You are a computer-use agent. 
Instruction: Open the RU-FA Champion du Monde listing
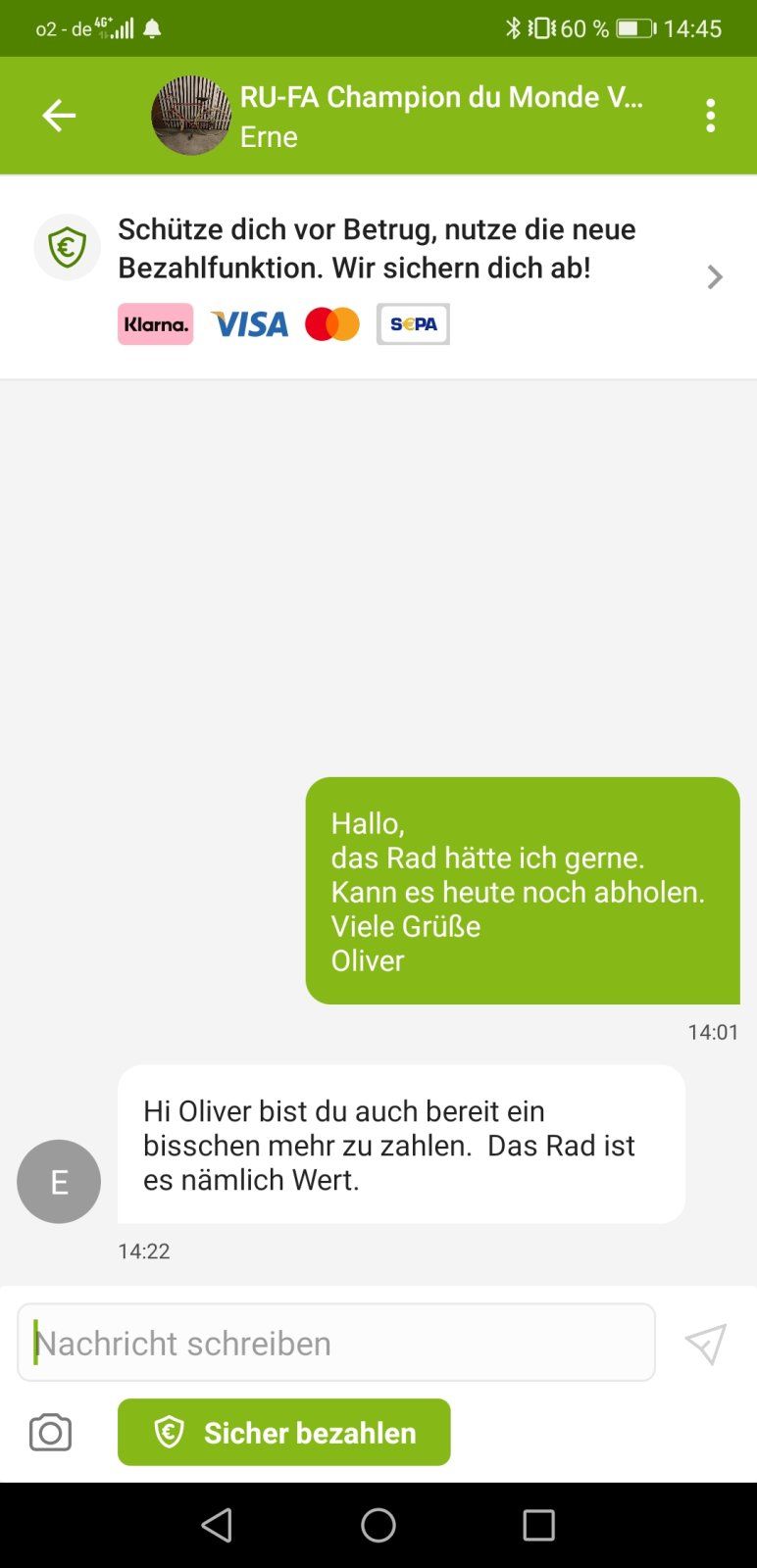[441, 98]
